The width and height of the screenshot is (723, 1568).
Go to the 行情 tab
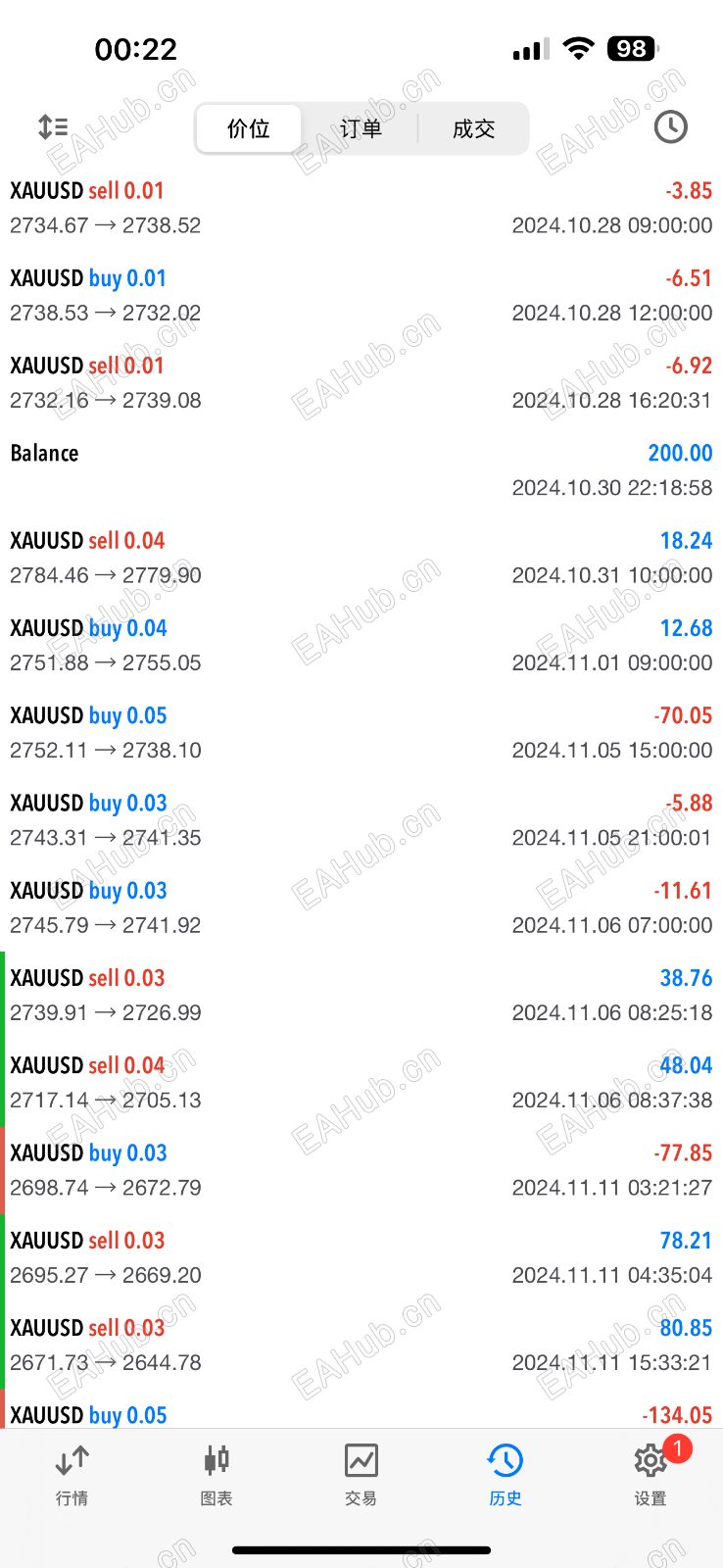pos(72,1475)
